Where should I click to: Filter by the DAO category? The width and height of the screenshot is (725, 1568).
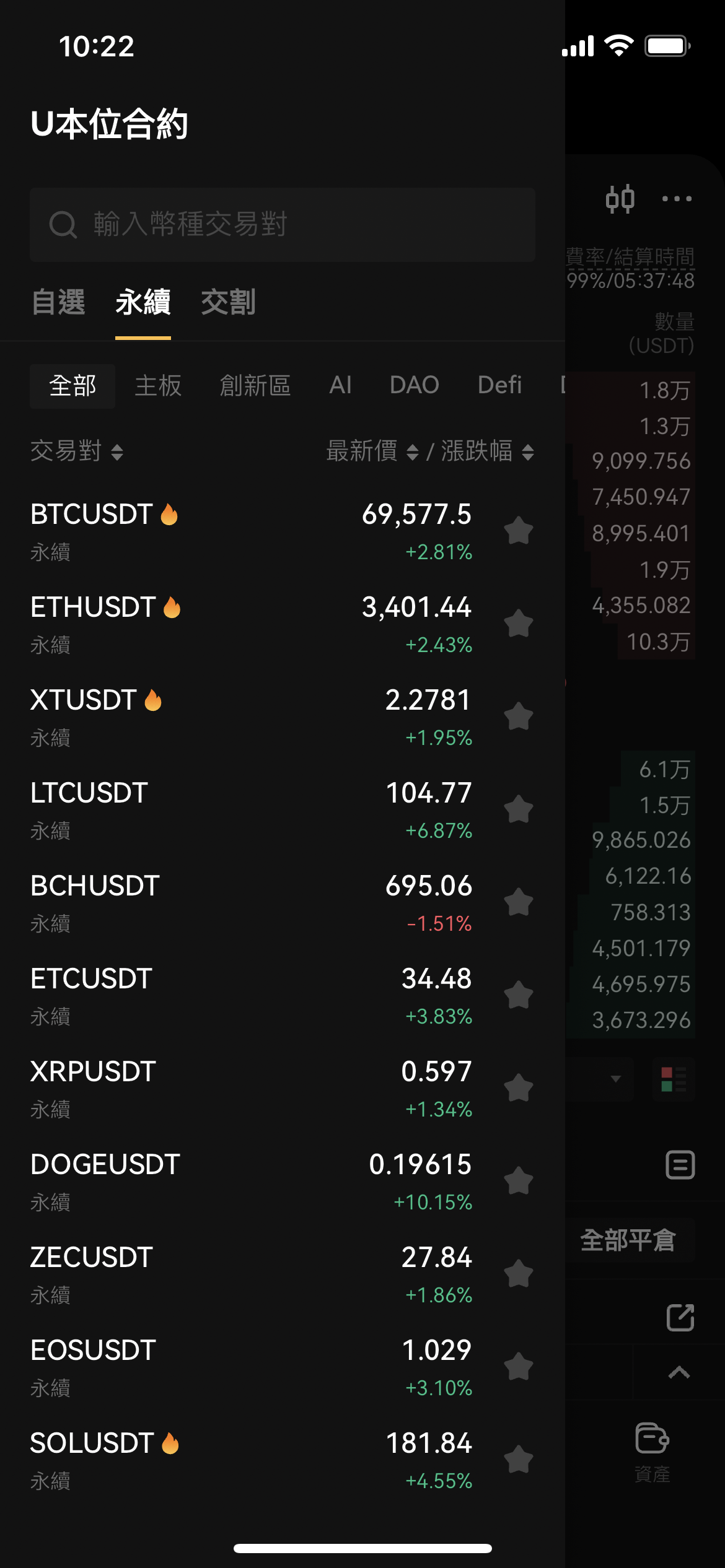415,385
